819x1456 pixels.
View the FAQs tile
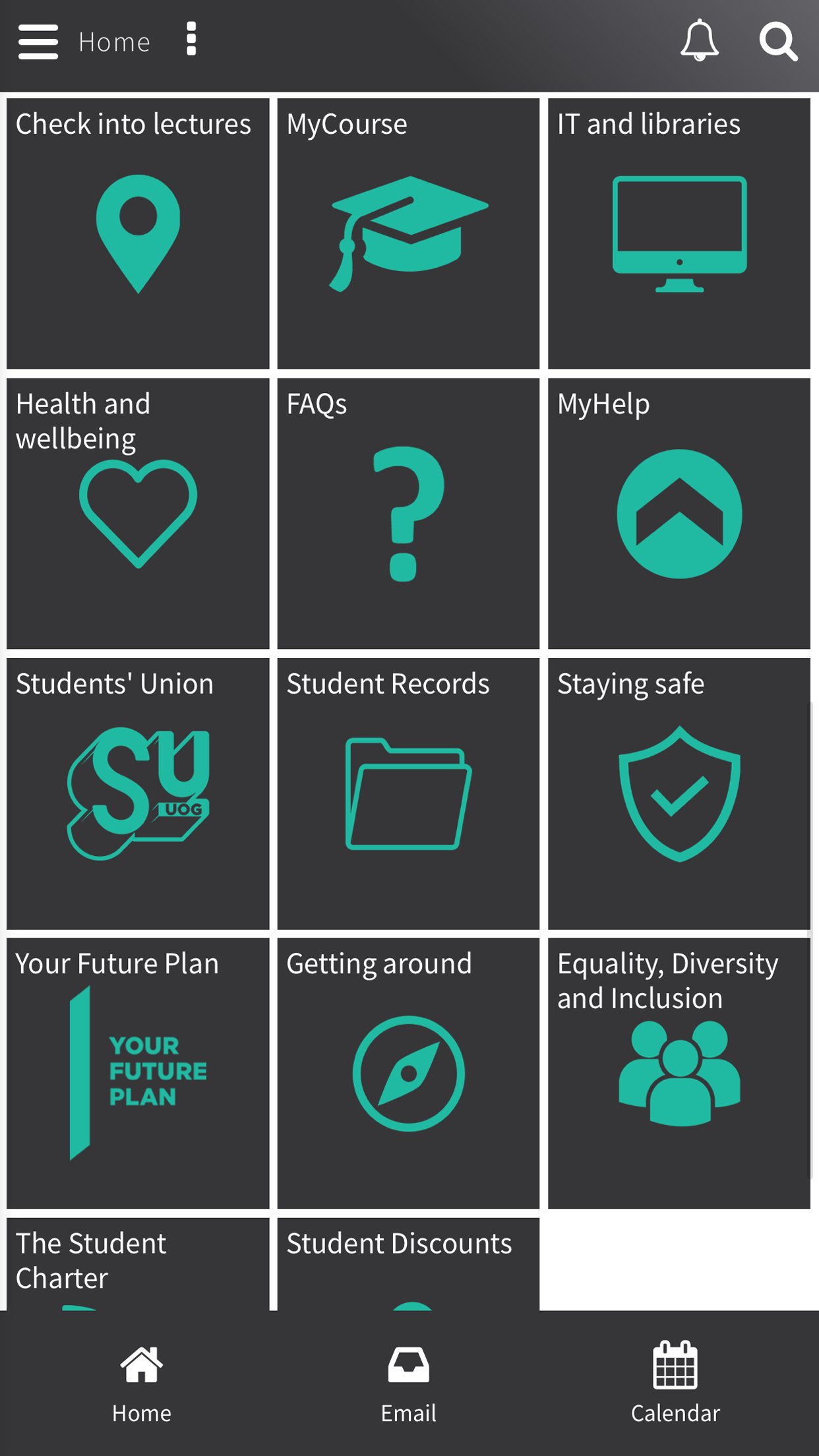(408, 513)
